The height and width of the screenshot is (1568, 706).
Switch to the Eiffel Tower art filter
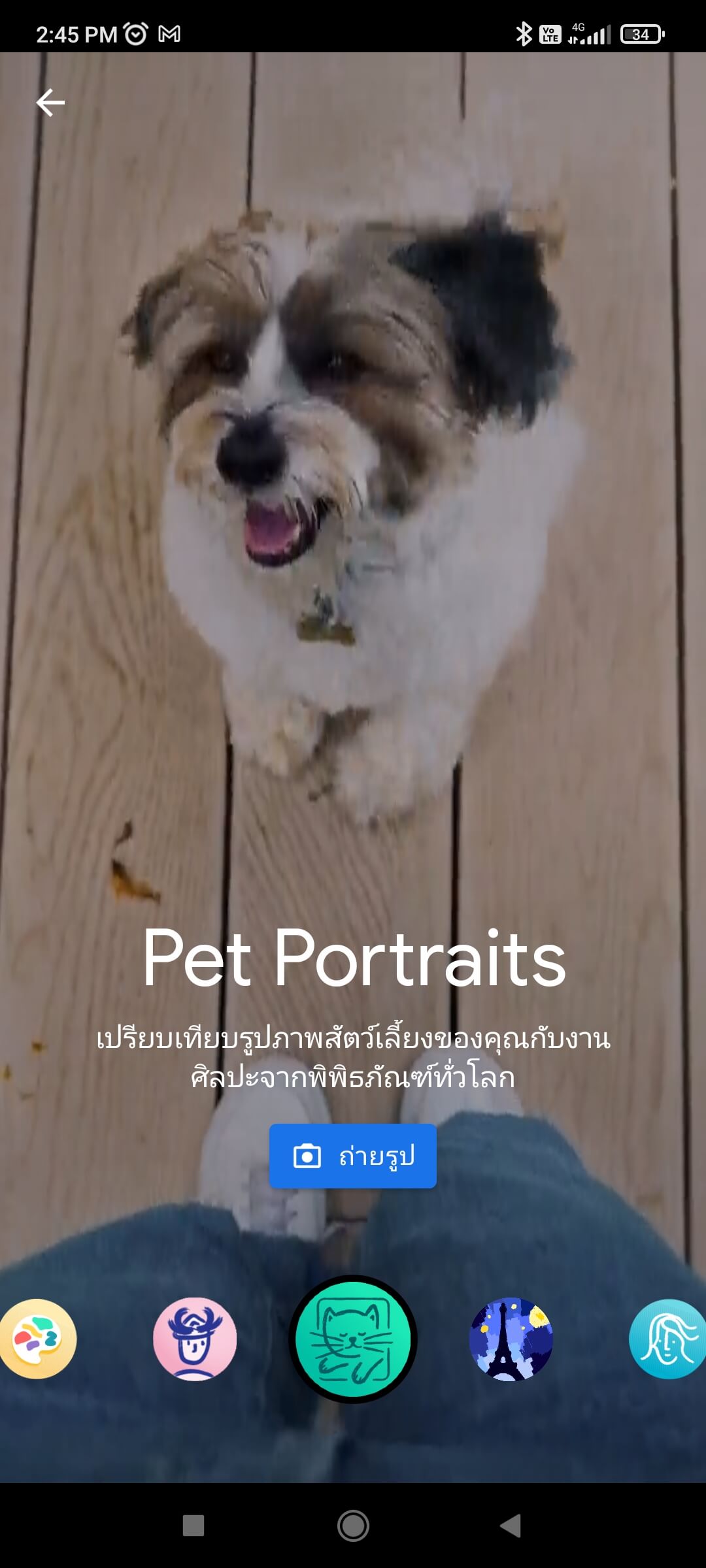[x=511, y=1339]
